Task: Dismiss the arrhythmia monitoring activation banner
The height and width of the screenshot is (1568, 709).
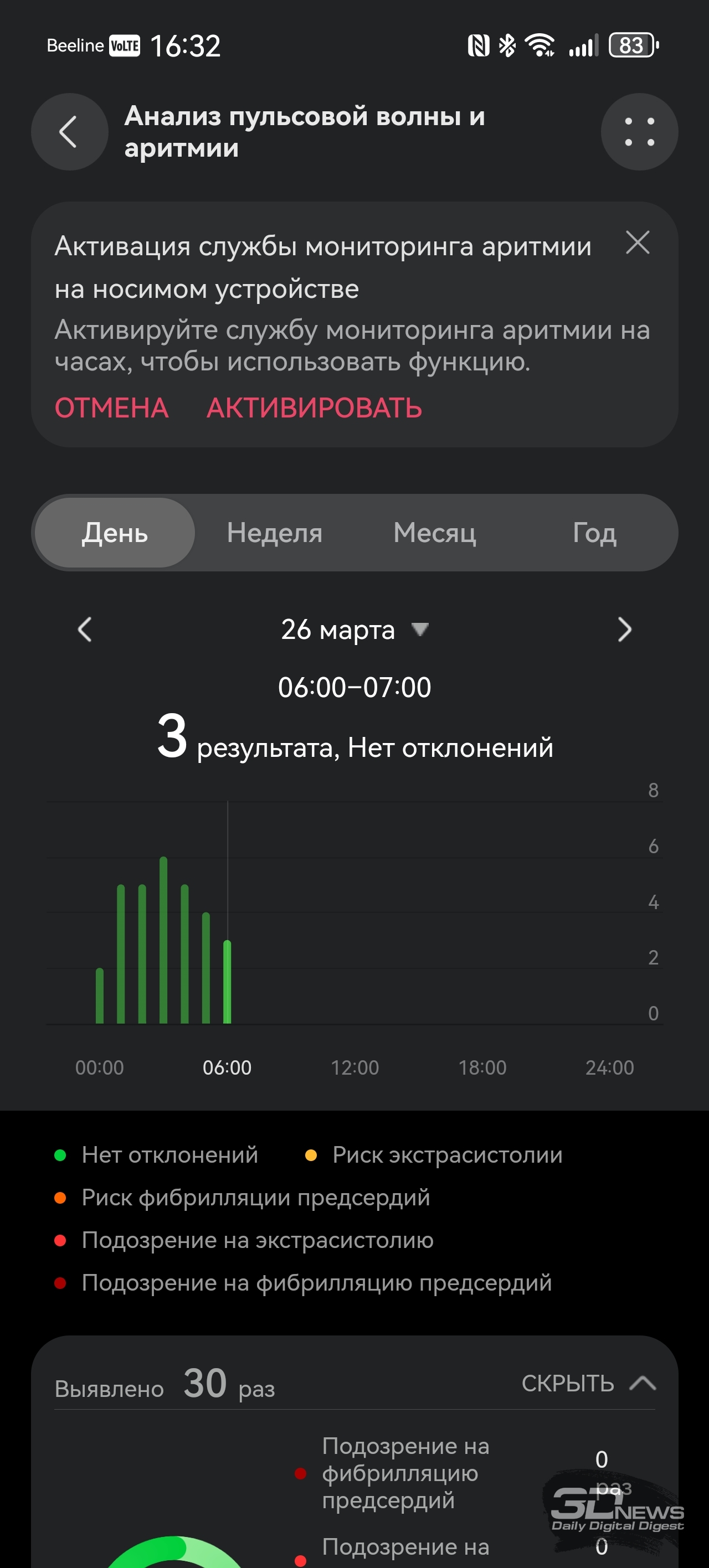Action: (x=637, y=243)
